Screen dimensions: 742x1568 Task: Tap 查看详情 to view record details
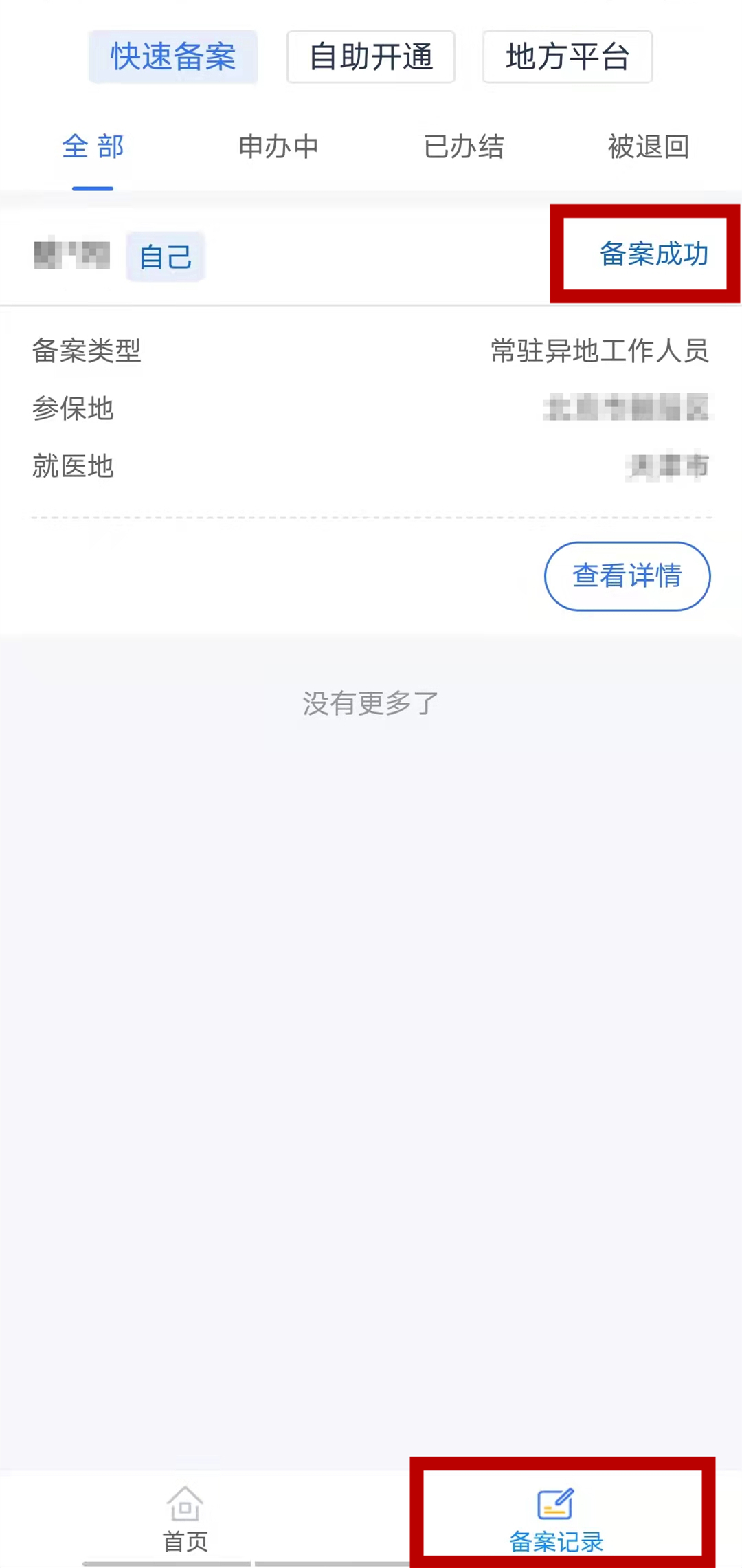[627, 576]
